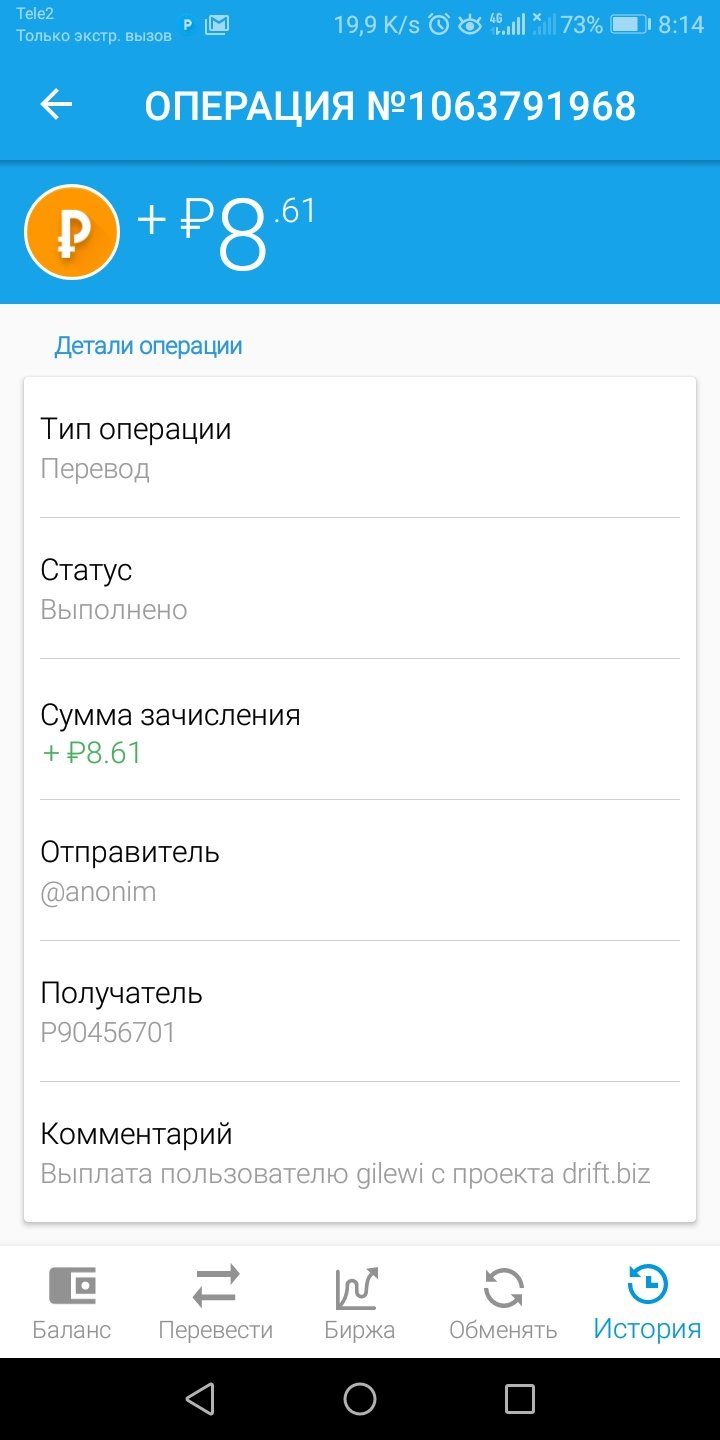Viewport: 720px width, 1440px height.
Task: Select the Биржа tab
Action: coord(360,1303)
